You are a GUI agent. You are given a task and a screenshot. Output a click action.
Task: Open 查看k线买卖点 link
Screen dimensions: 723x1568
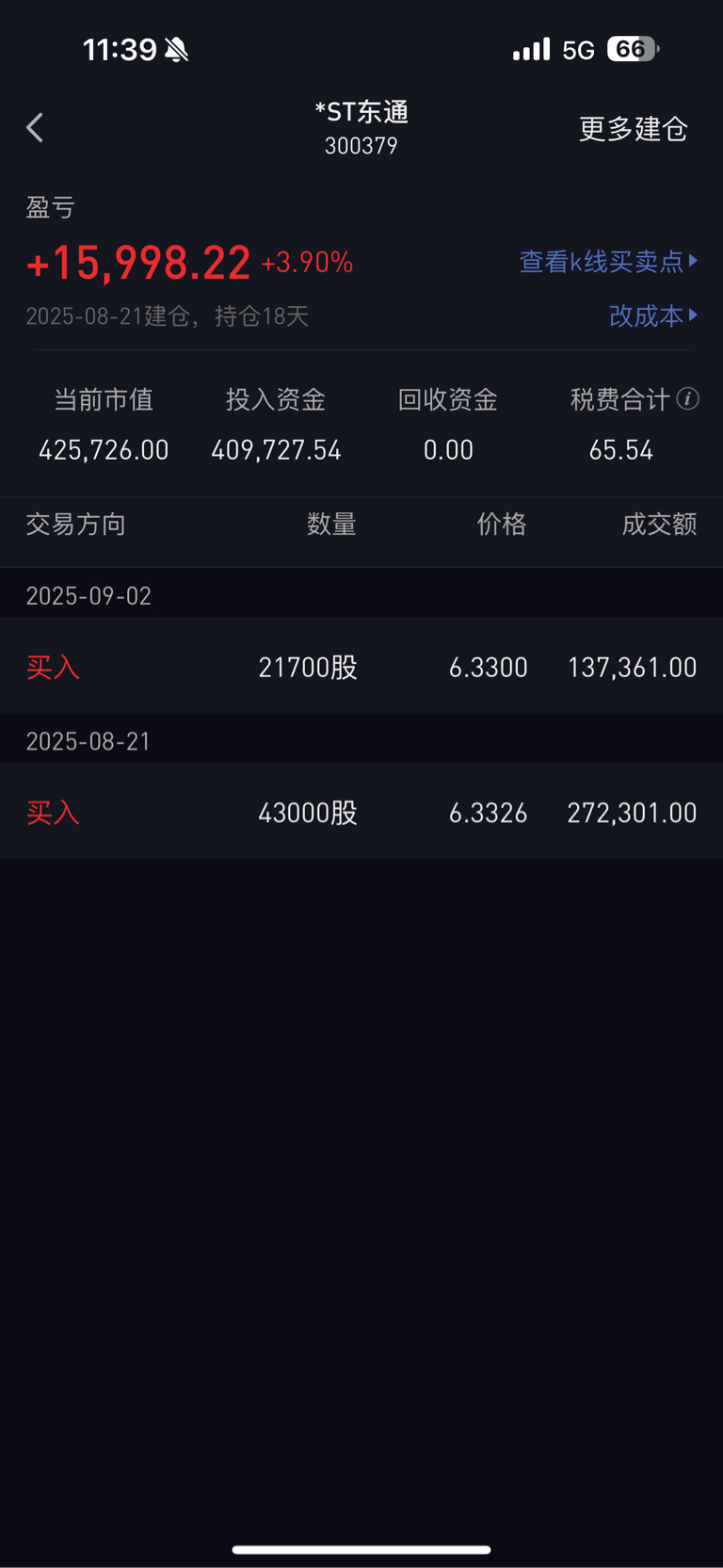coord(609,262)
